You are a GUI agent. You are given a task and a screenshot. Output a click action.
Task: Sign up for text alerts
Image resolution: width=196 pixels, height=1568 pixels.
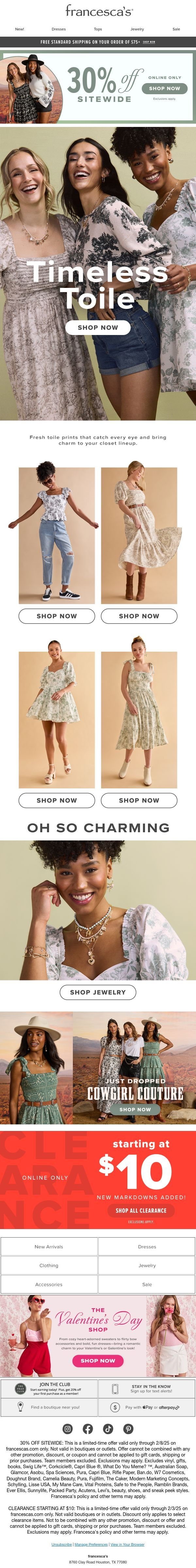[147, 1389]
